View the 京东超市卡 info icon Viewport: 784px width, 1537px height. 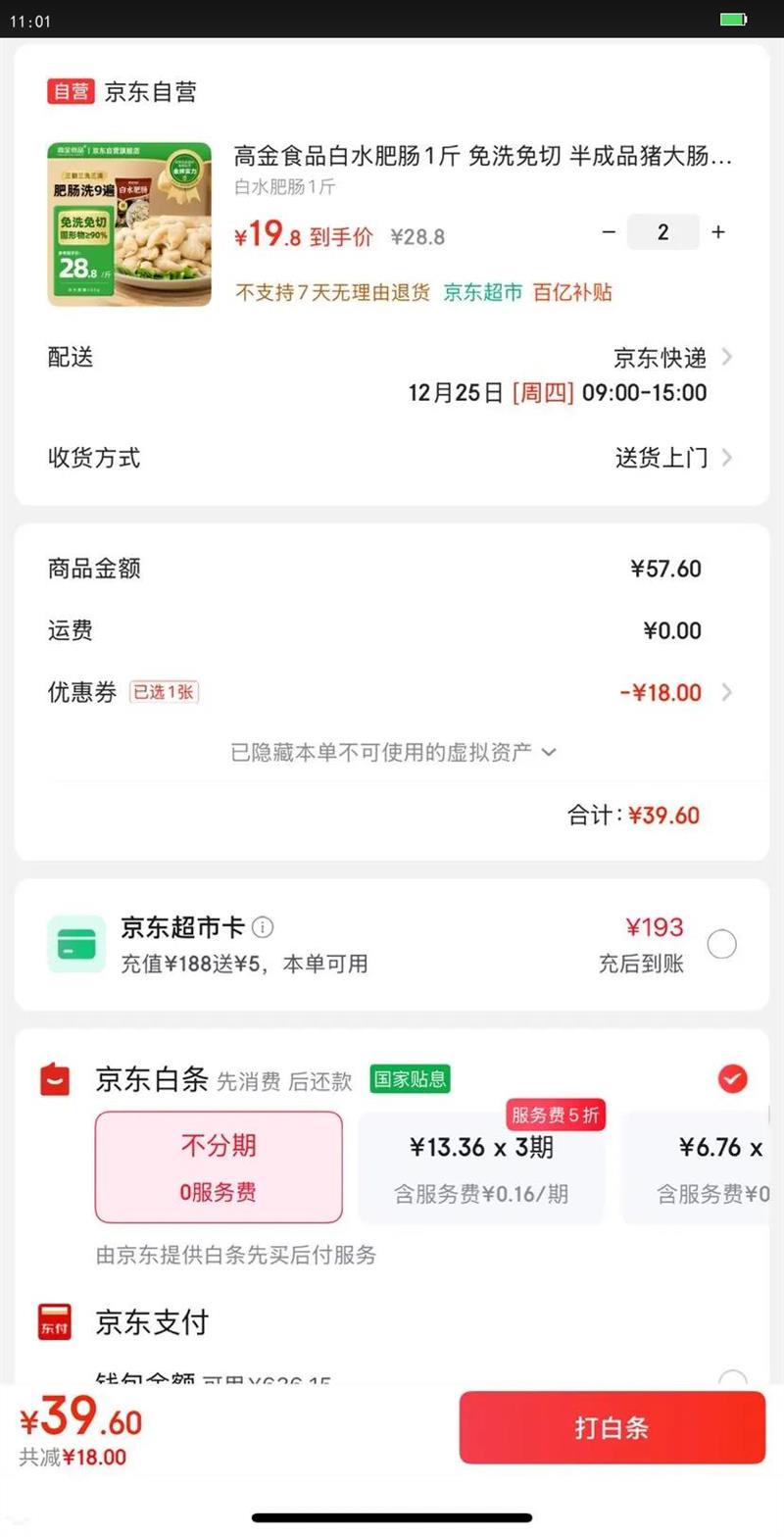click(263, 926)
